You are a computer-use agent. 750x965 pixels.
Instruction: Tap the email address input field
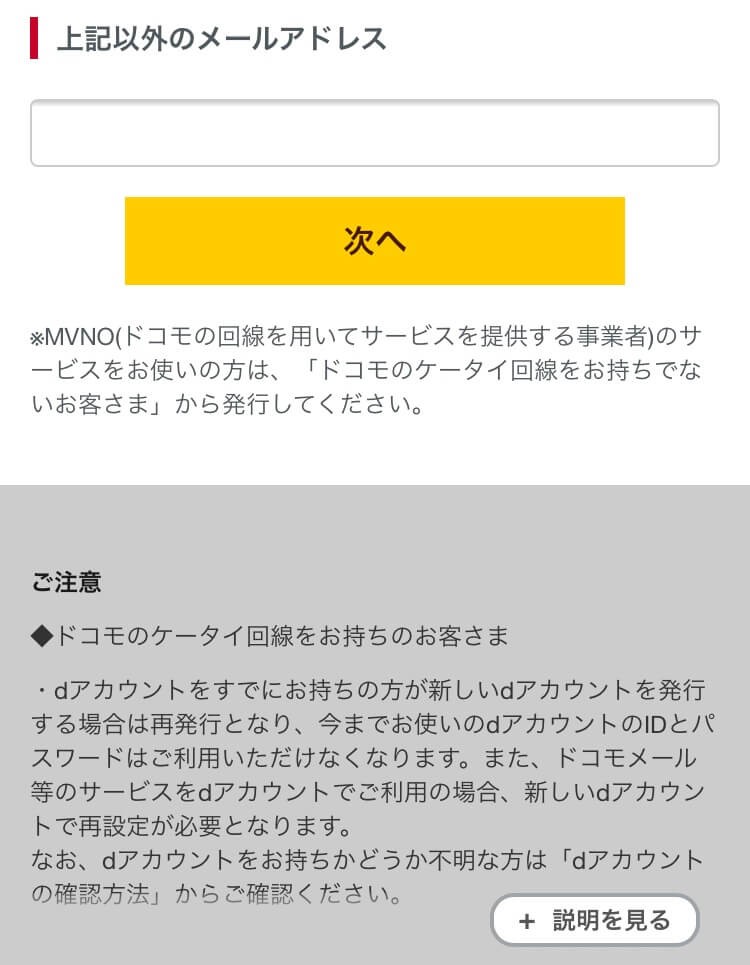pyautogui.click(x=374, y=133)
